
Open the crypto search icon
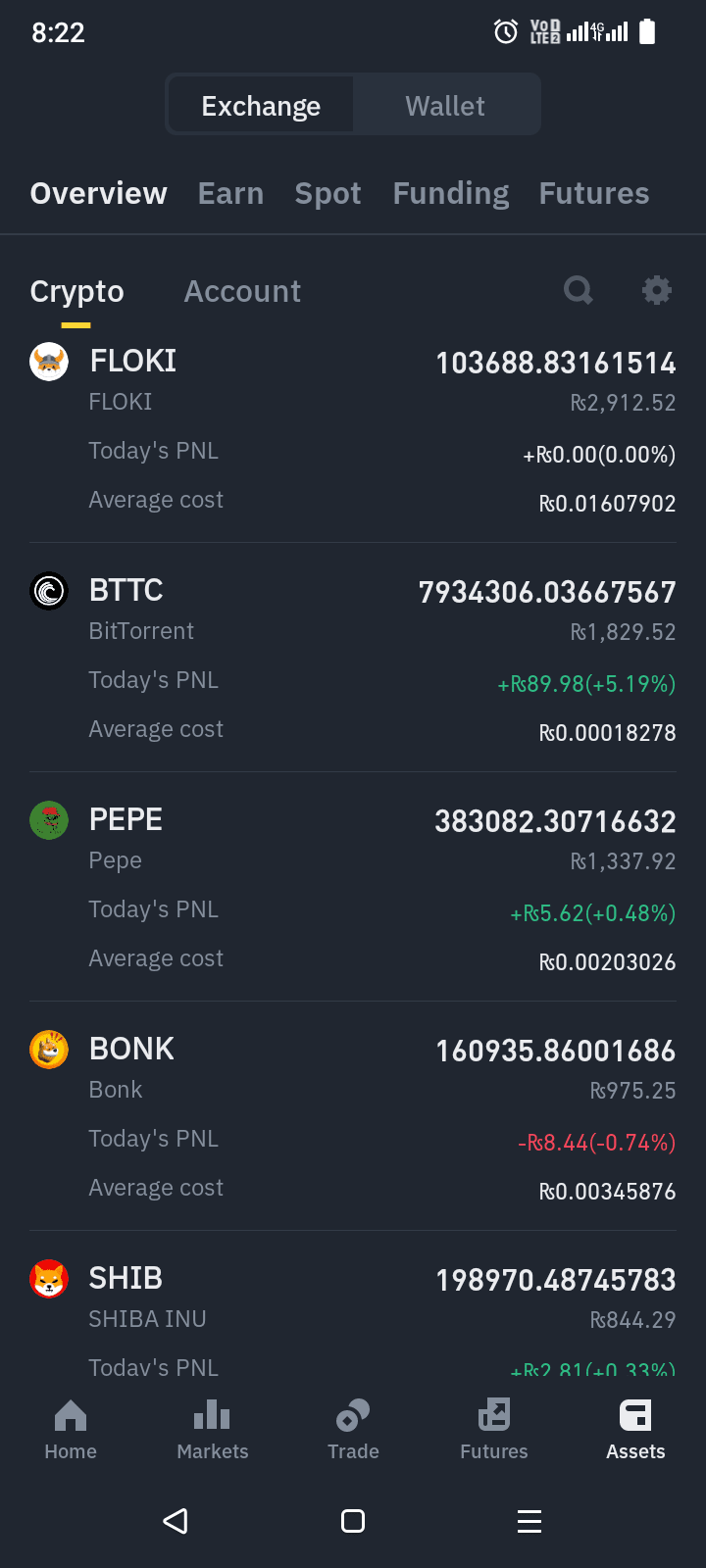pyautogui.click(x=579, y=290)
